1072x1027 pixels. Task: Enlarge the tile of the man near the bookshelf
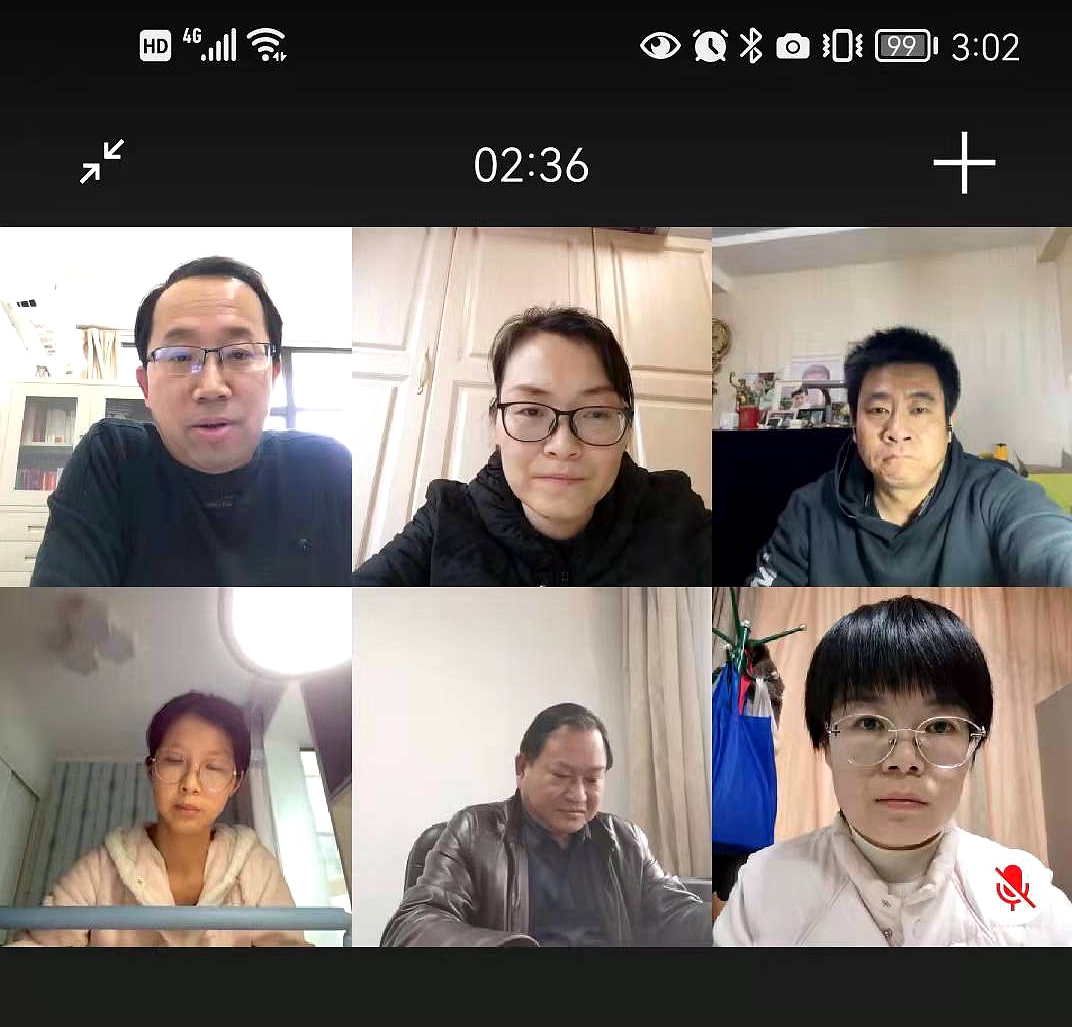176,407
